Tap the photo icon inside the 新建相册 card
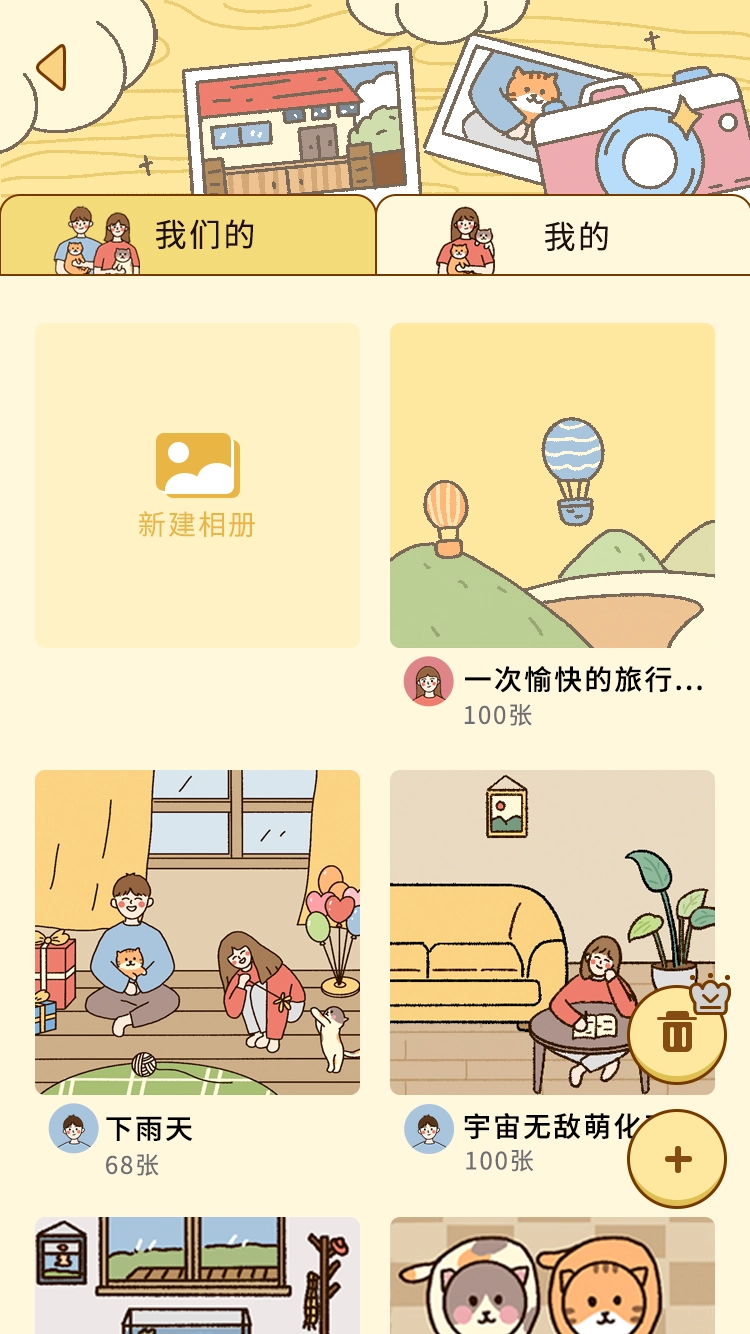750x1334 pixels. (196, 463)
